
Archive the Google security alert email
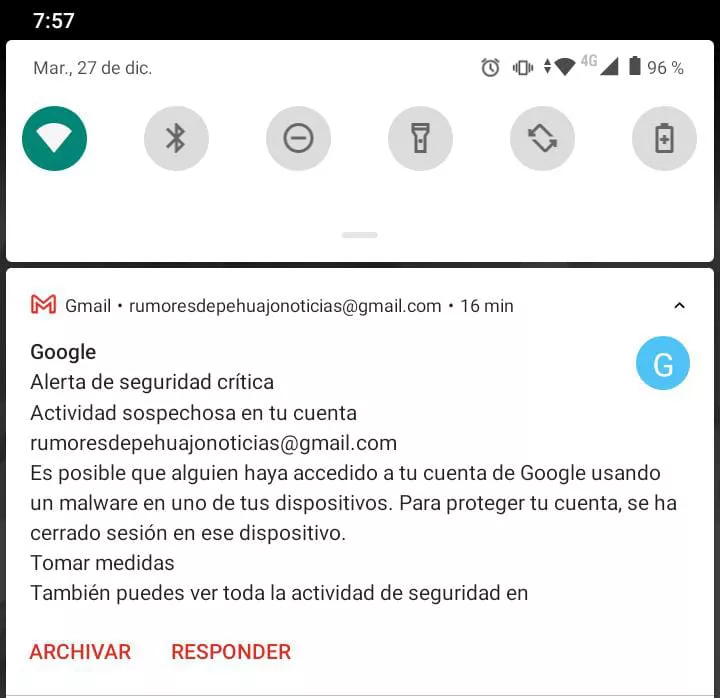(80, 652)
